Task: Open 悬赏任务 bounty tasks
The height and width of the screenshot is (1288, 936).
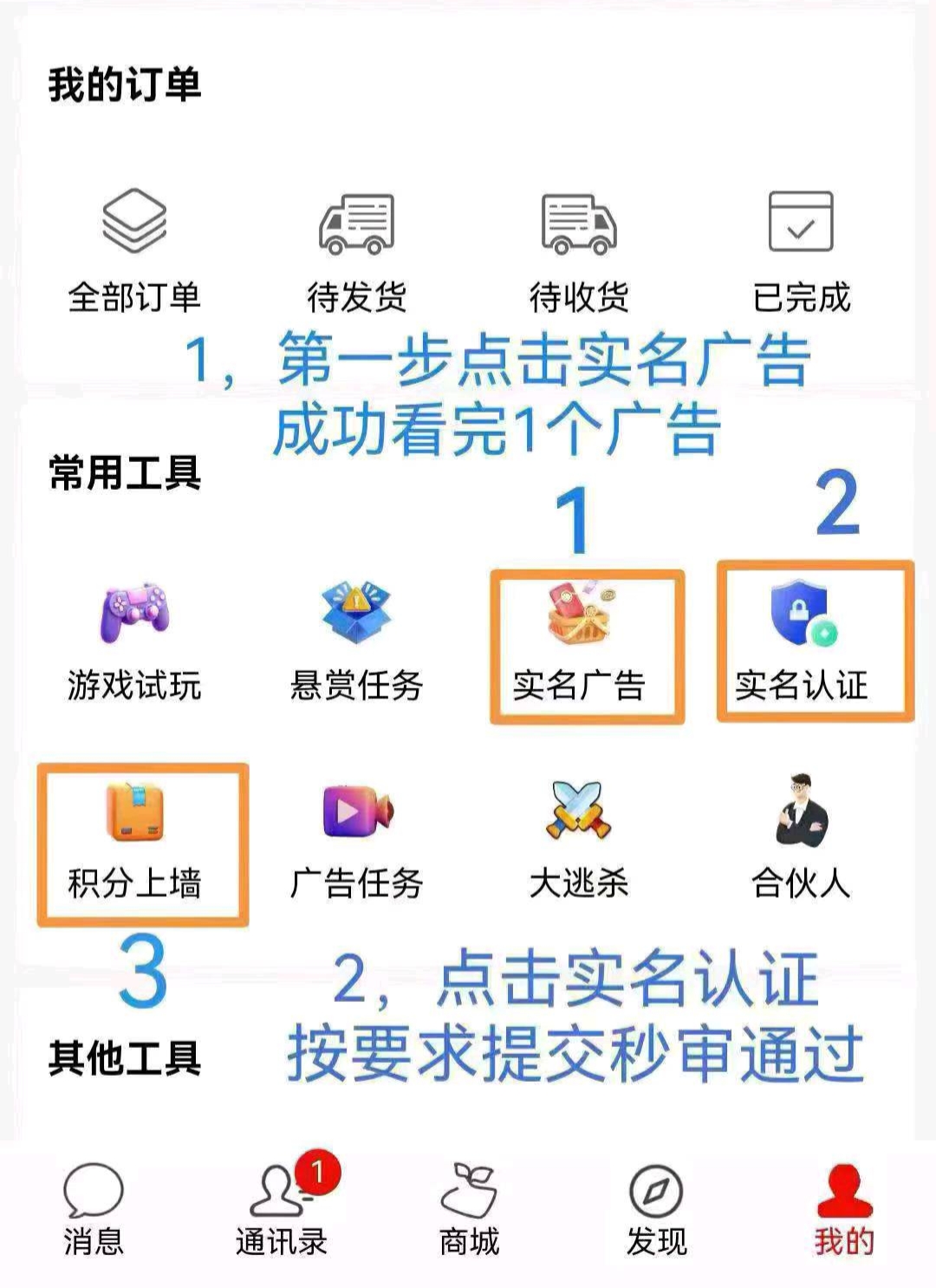Action: pos(356,640)
